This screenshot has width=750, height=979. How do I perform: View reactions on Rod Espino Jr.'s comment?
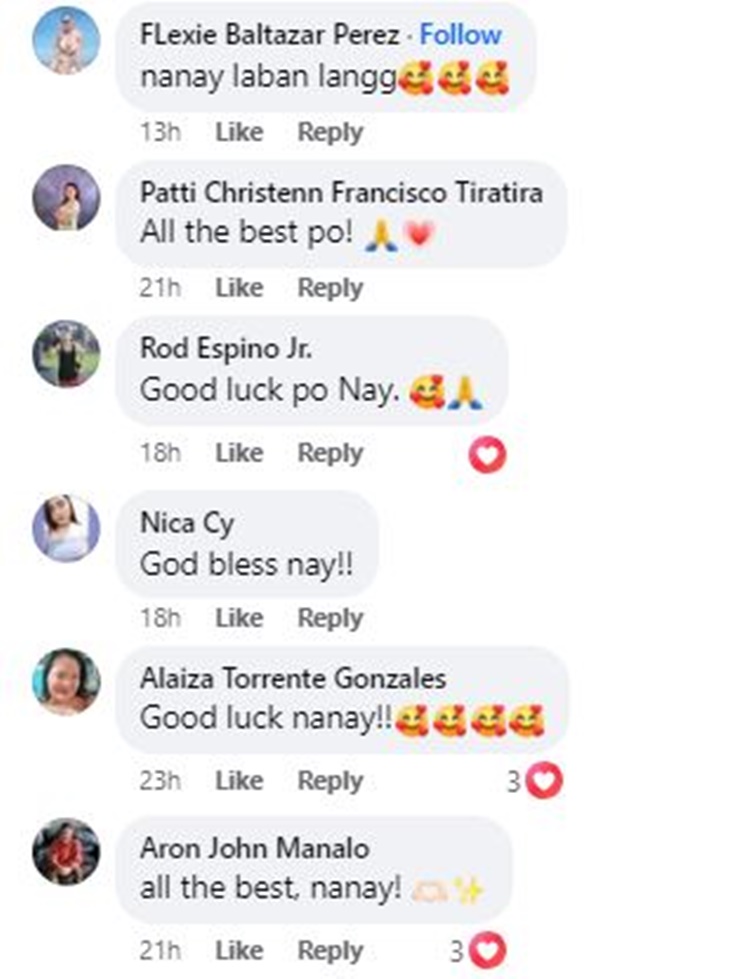487,455
